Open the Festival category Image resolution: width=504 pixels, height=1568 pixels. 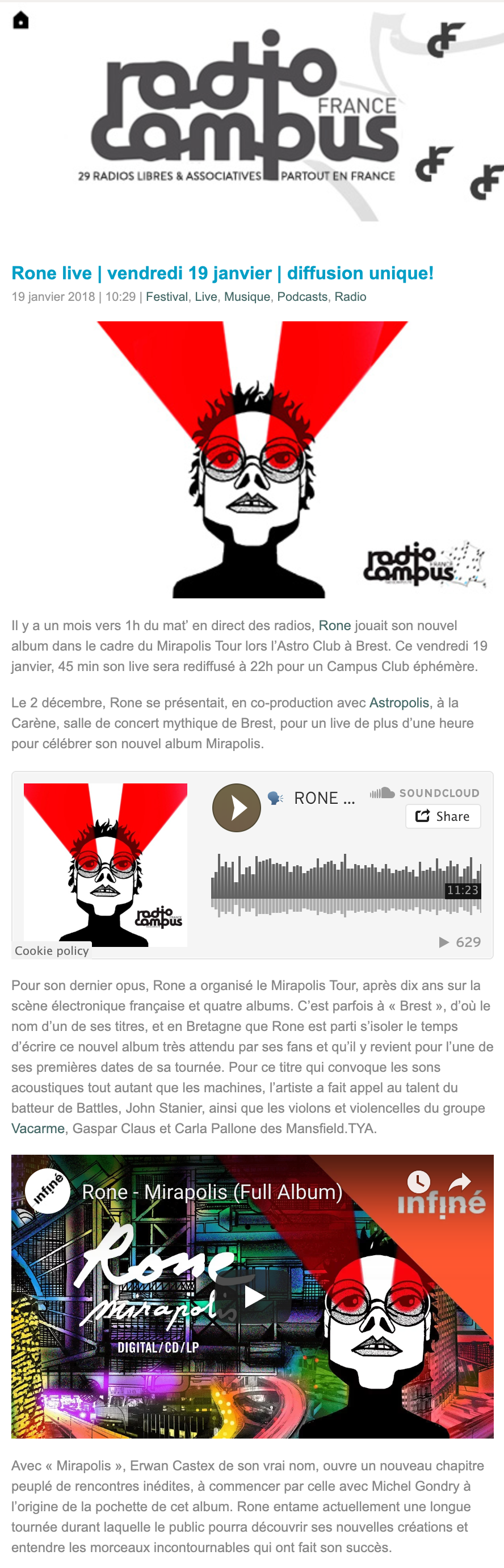point(166,297)
